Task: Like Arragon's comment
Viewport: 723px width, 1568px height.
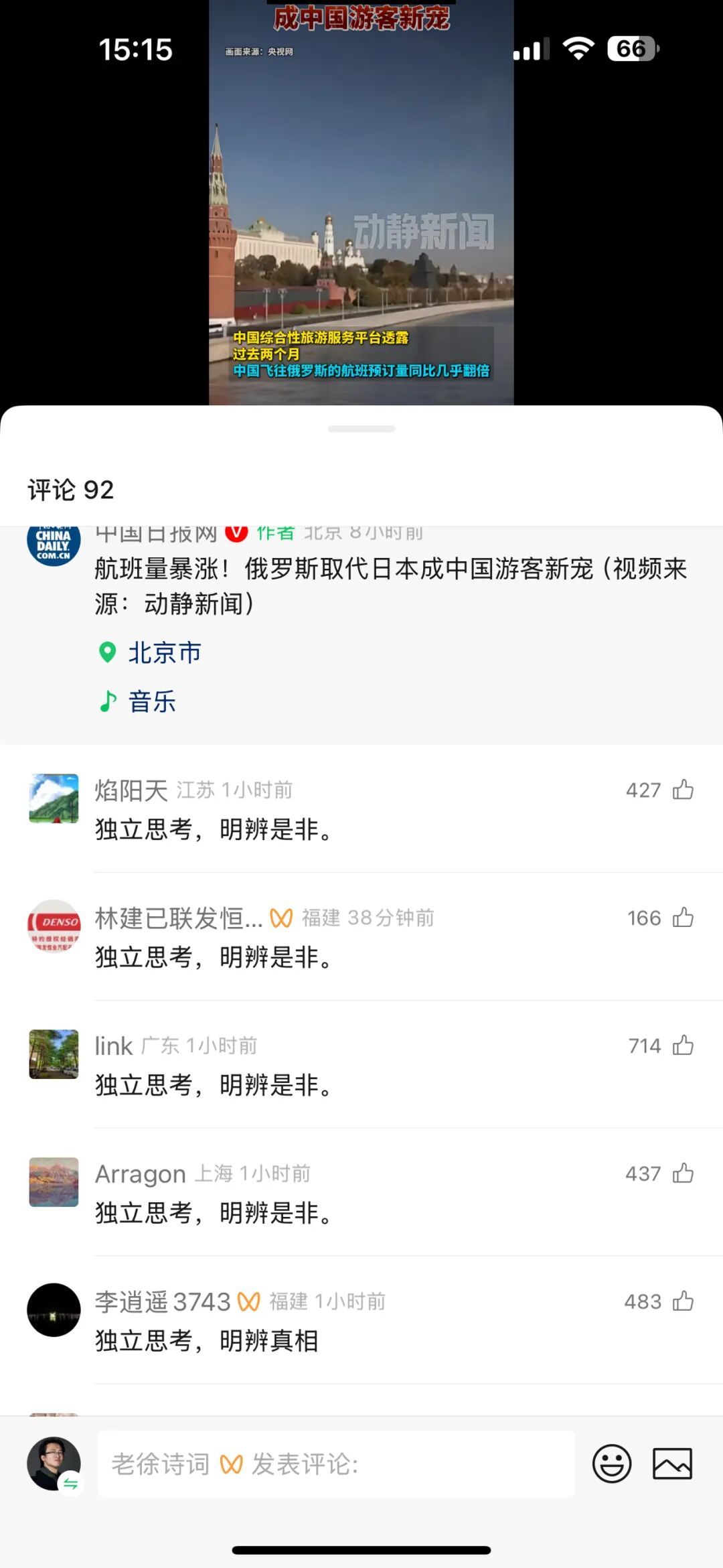Action: (x=683, y=1173)
